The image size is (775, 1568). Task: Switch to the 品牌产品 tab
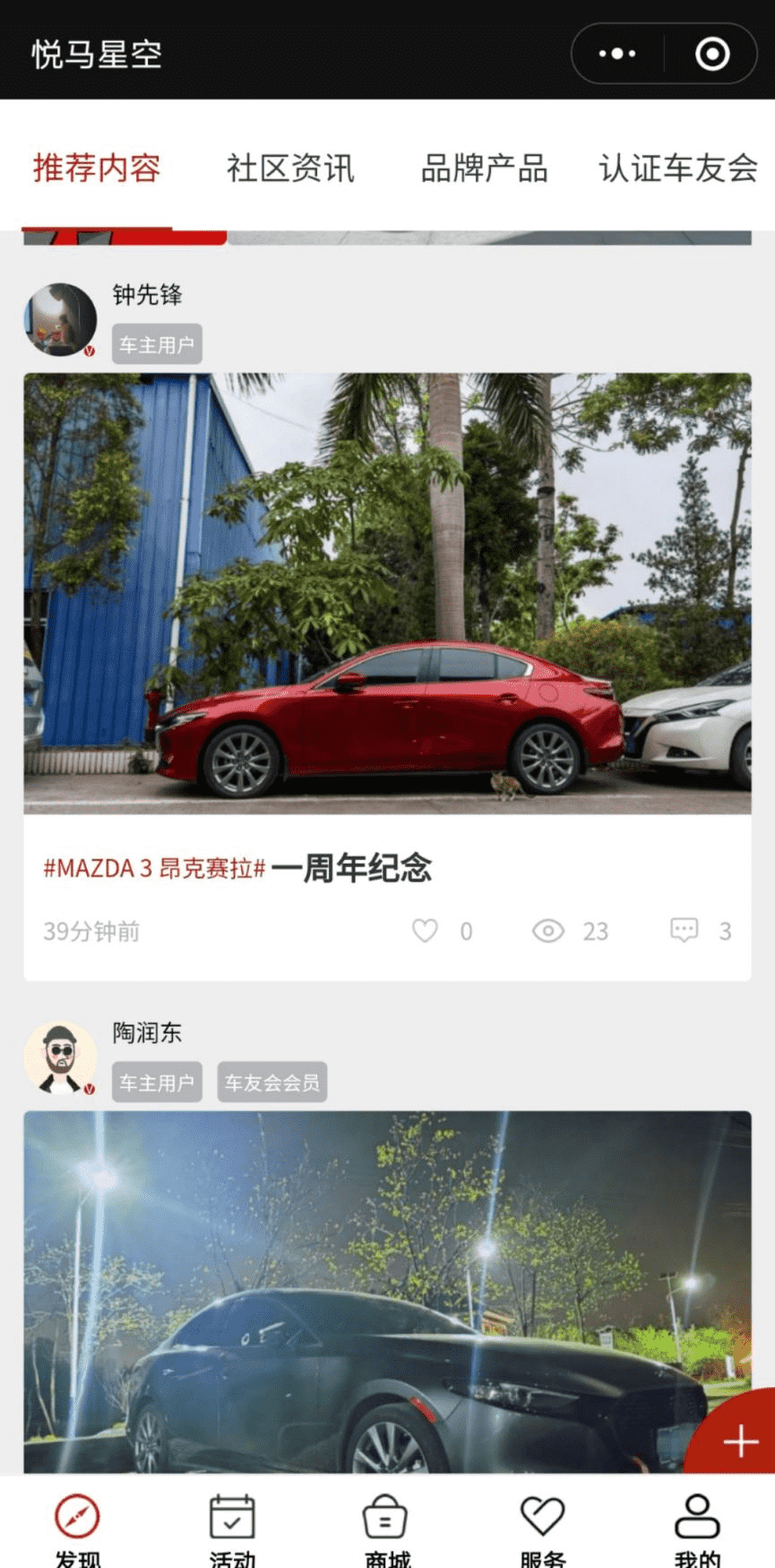click(484, 168)
